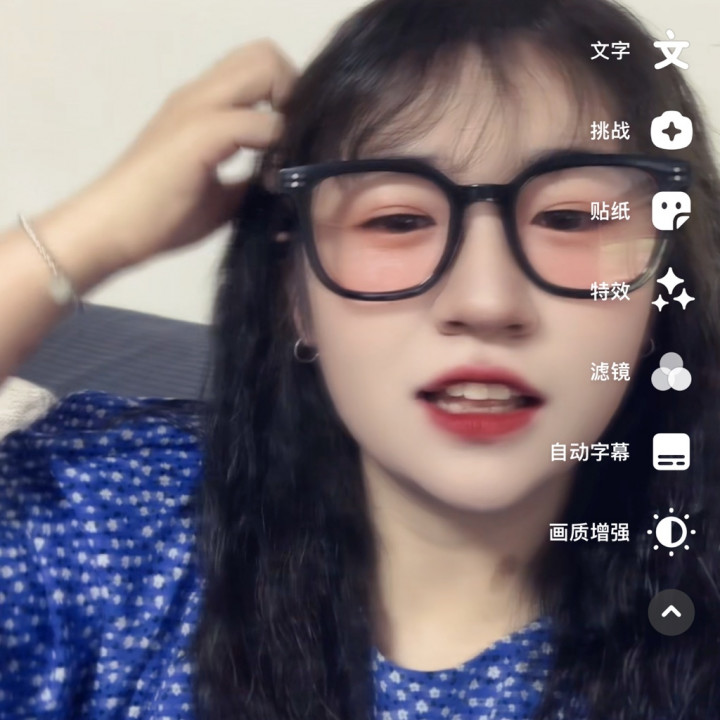Viewport: 720px width, 720px height.
Task: Collapse the tool list with the up chevron
Action: [x=671, y=612]
